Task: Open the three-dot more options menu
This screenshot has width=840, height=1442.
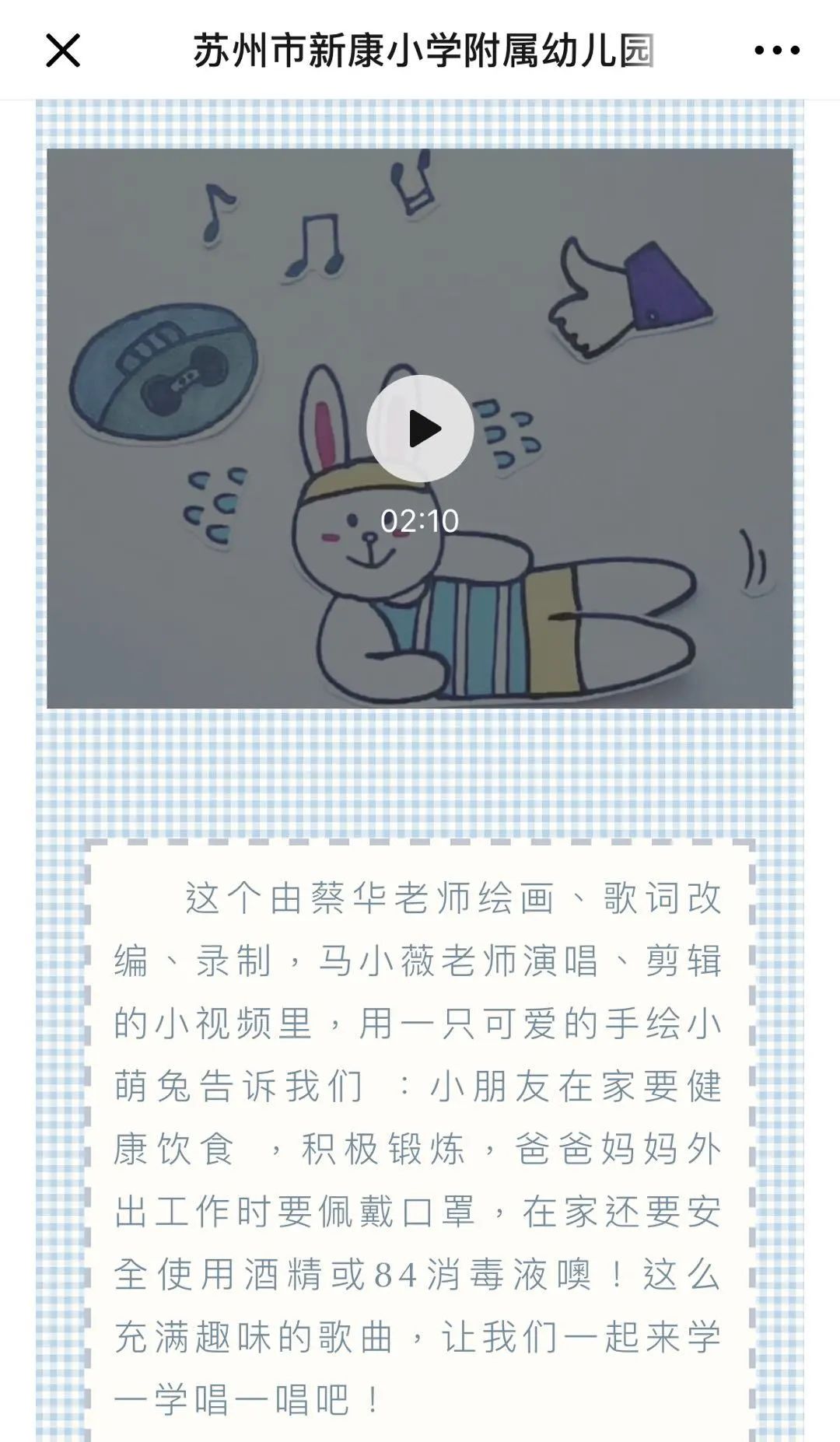Action: click(x=776, y=51)
